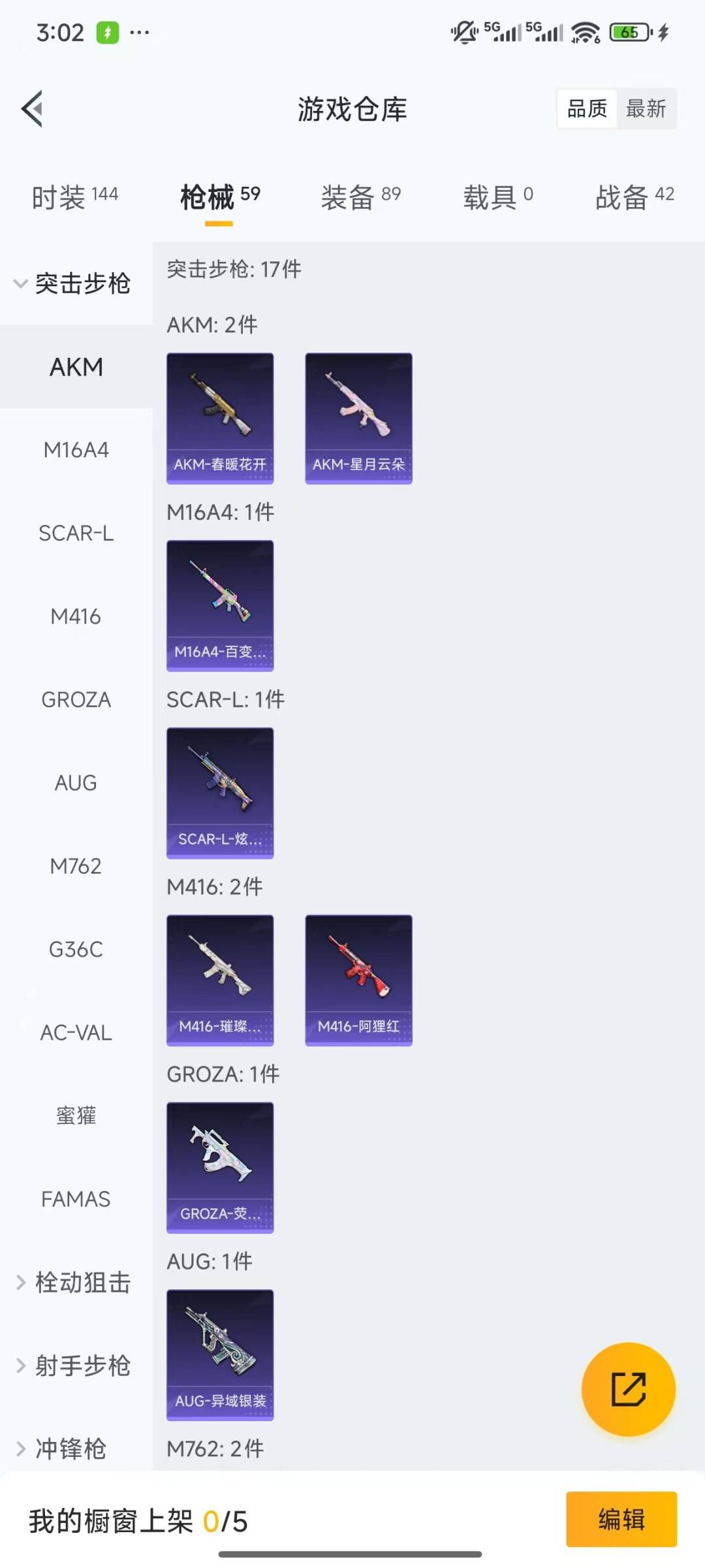Open the AKM-星月云朵 skin
This screenshot has height=1568, width=705.
[358, 418]
